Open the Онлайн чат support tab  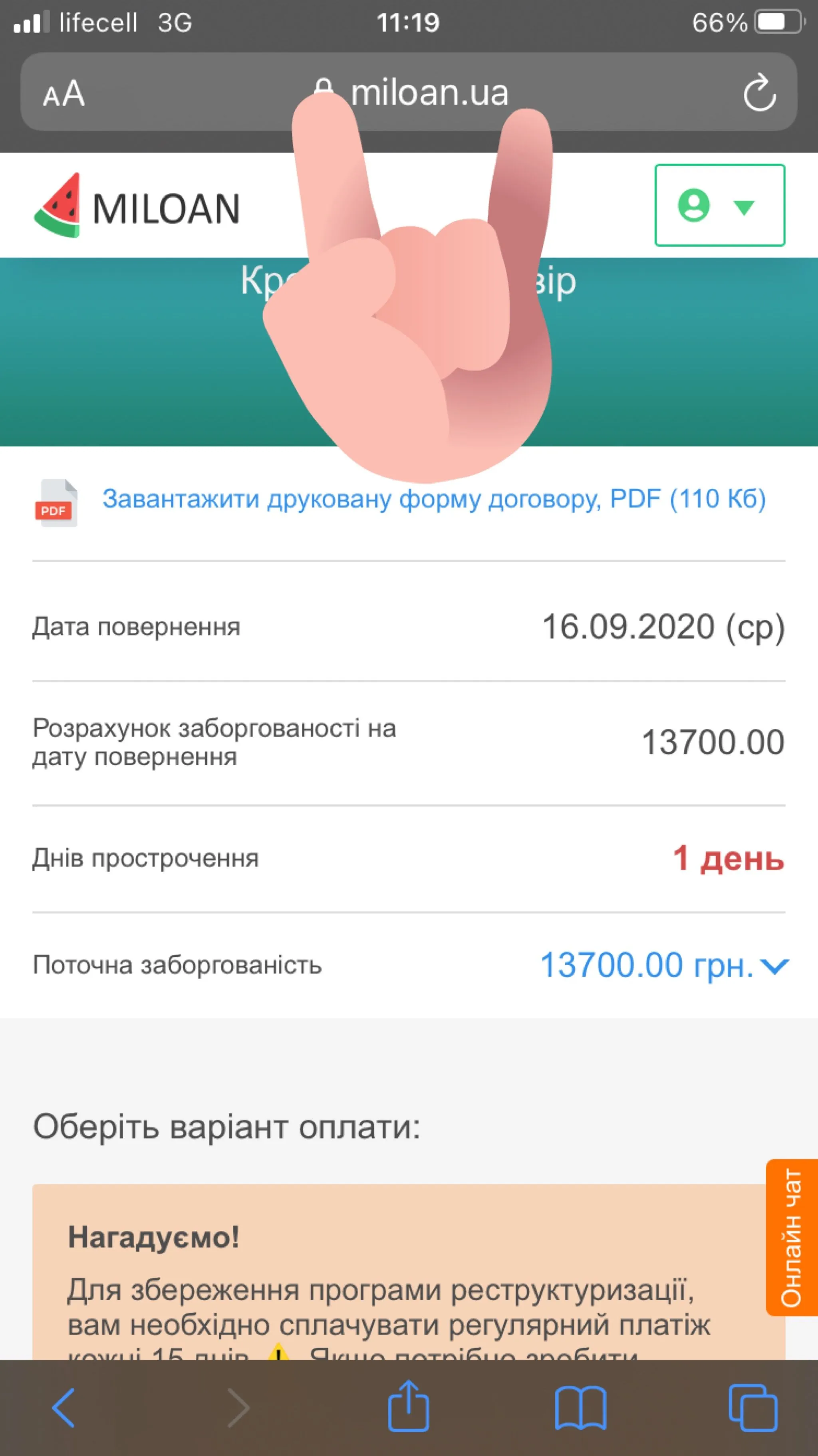tap(791, 1238)
